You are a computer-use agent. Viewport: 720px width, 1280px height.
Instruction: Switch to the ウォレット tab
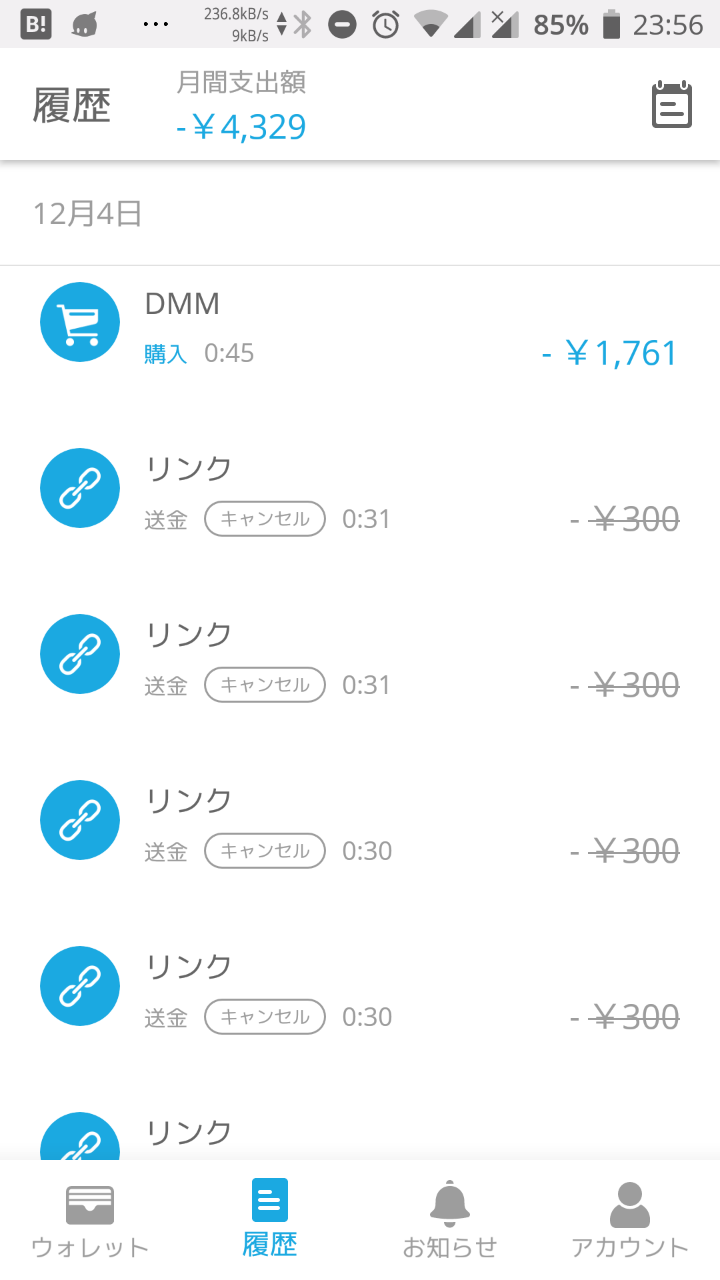pos(90,1222)
